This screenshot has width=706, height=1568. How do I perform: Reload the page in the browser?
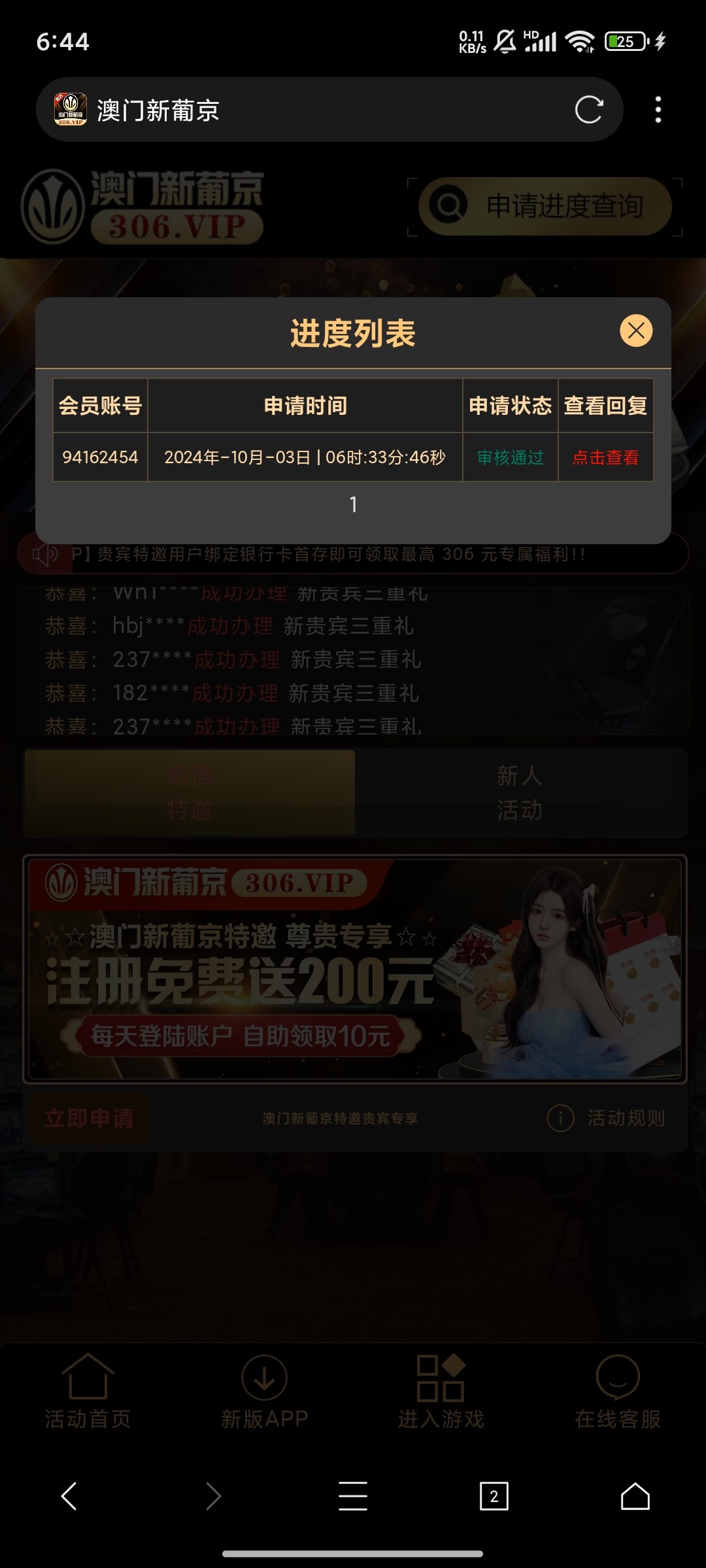[588, 110]
